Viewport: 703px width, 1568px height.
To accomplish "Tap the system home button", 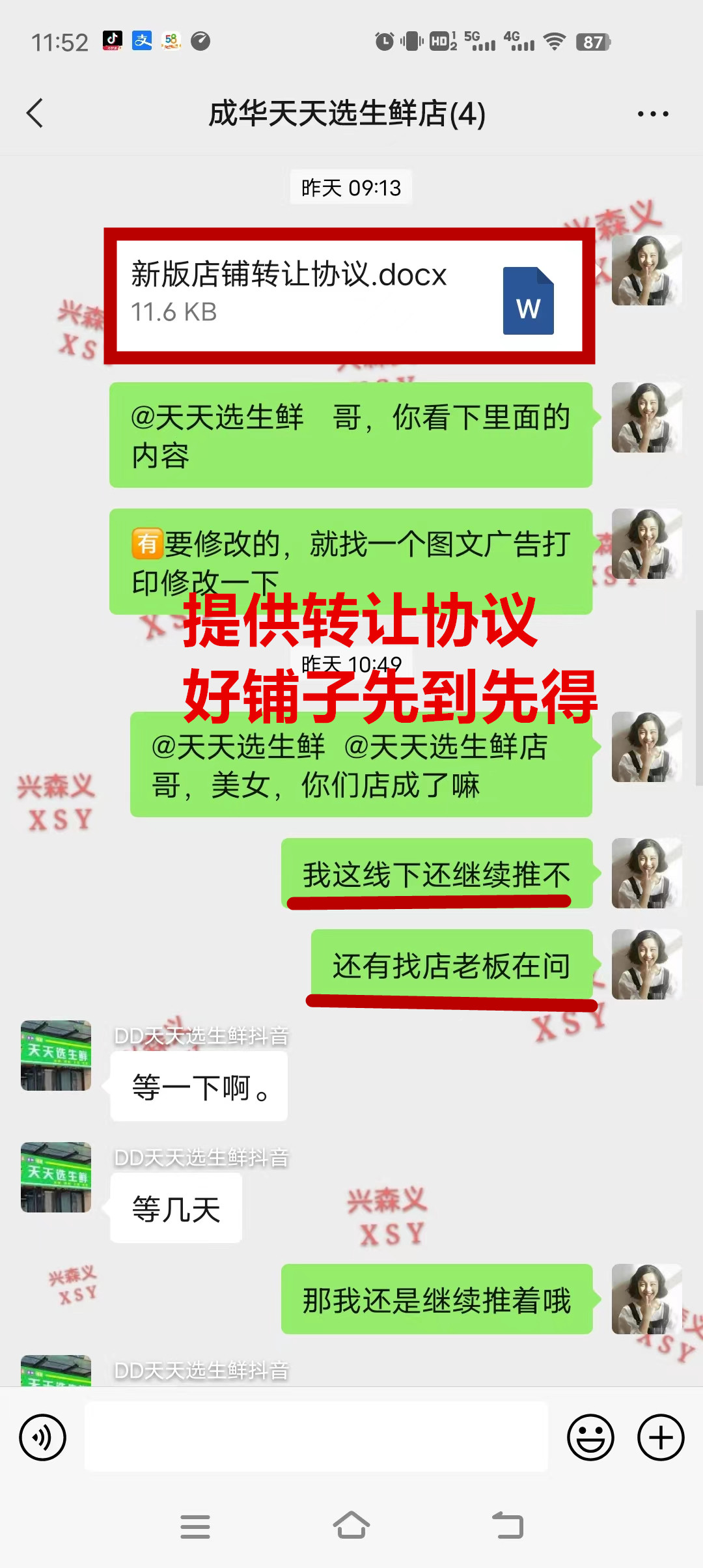I will (x=351, y=1526).
